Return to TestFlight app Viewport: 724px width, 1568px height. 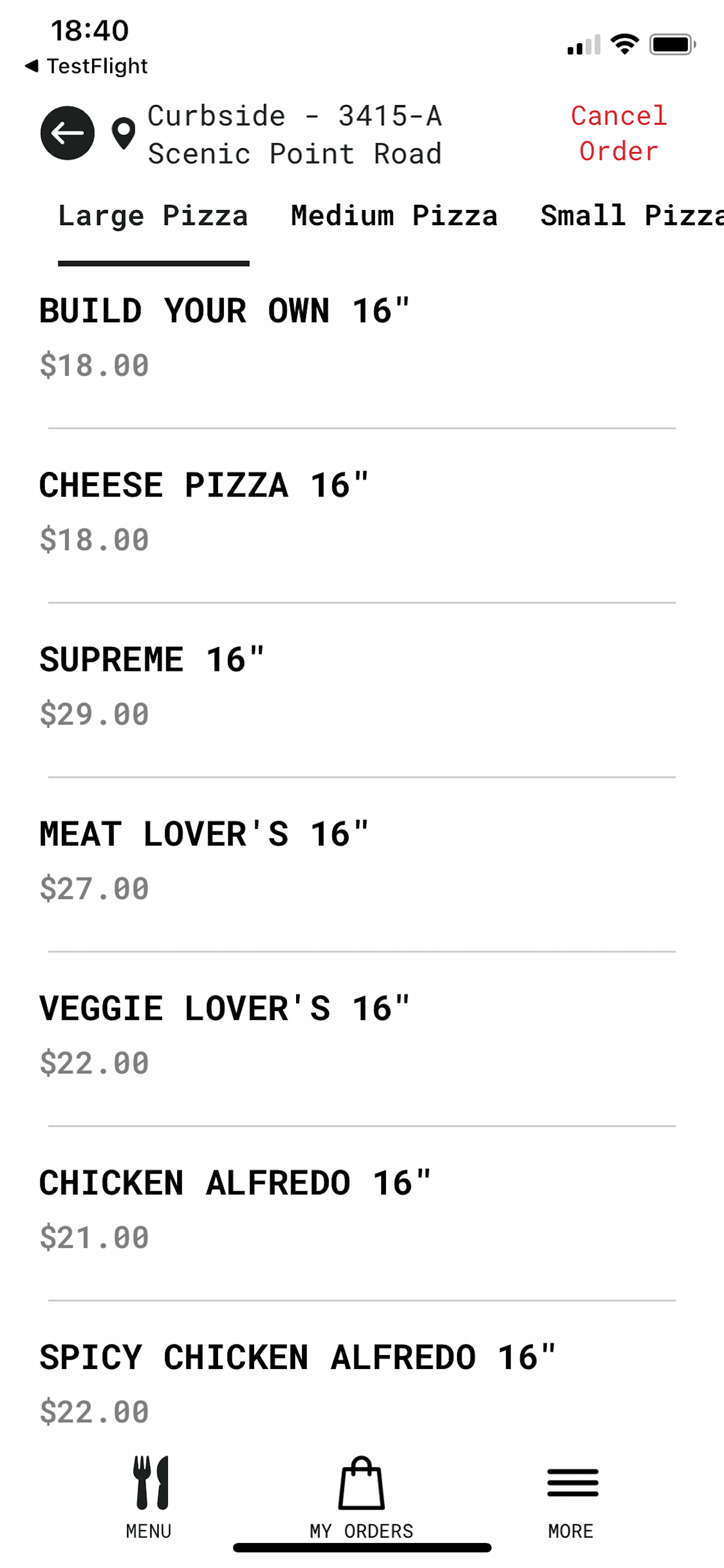86,66
